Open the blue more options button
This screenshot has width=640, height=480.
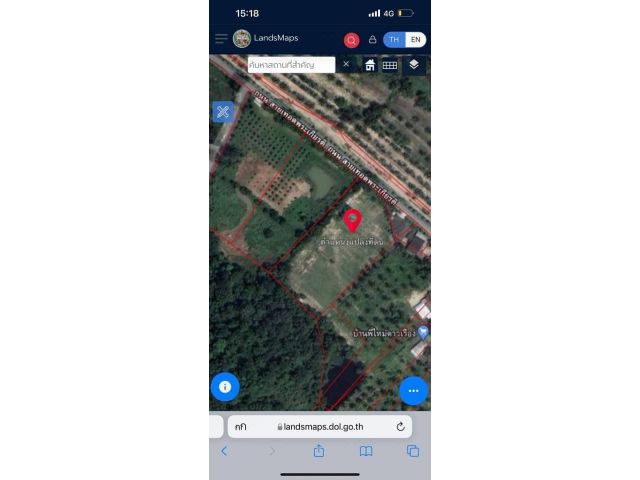tap(413, 390)
